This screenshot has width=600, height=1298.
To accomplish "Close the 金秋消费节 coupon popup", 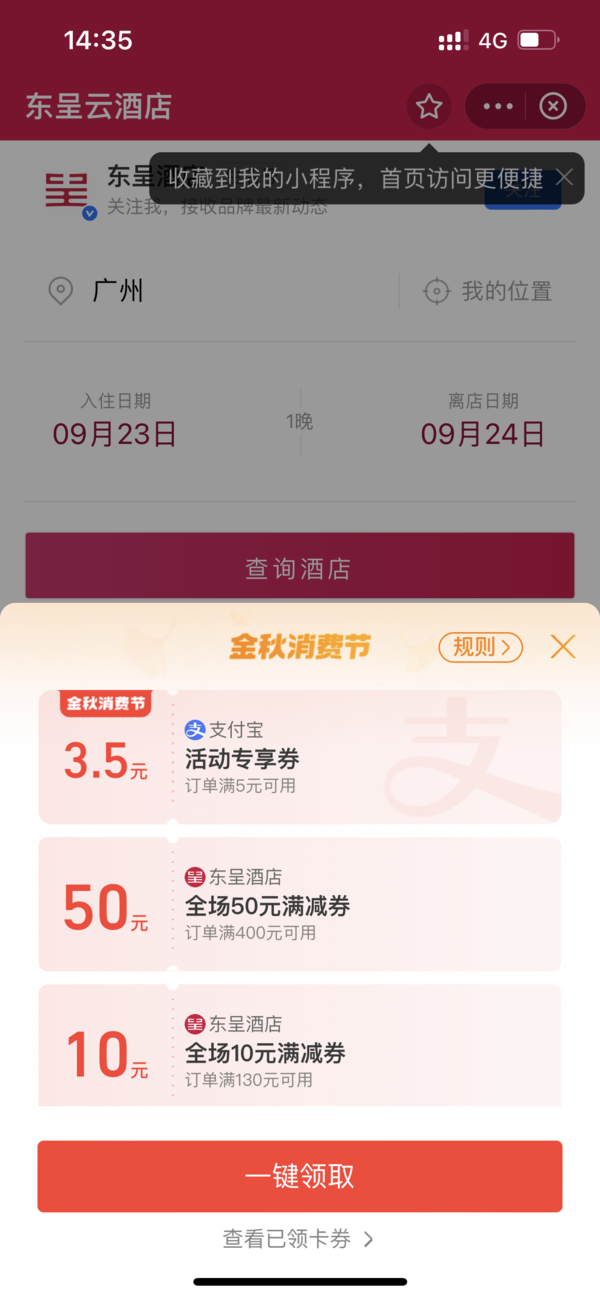I will pos(563,647).
